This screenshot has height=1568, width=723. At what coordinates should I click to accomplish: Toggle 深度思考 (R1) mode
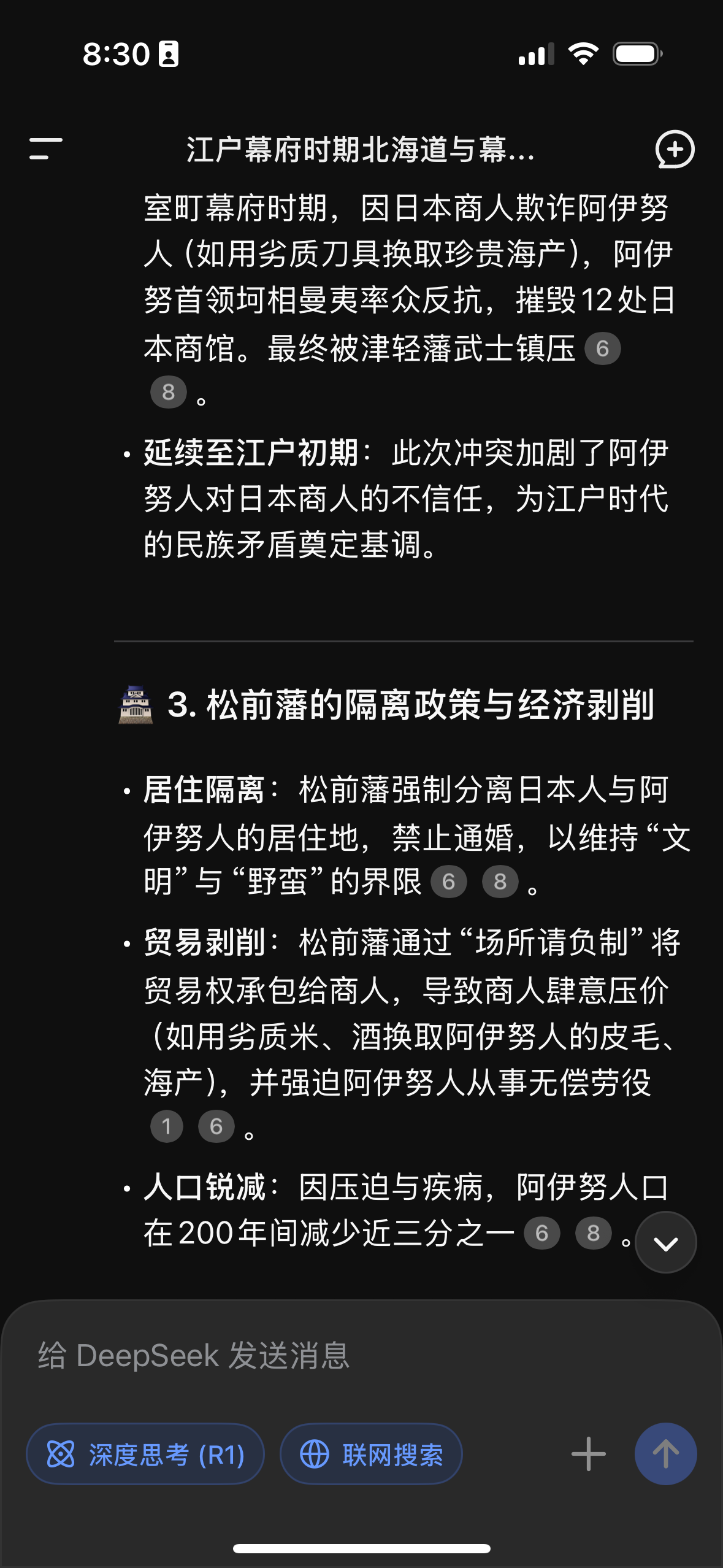pyautogui.click(x=145, y=1454)
